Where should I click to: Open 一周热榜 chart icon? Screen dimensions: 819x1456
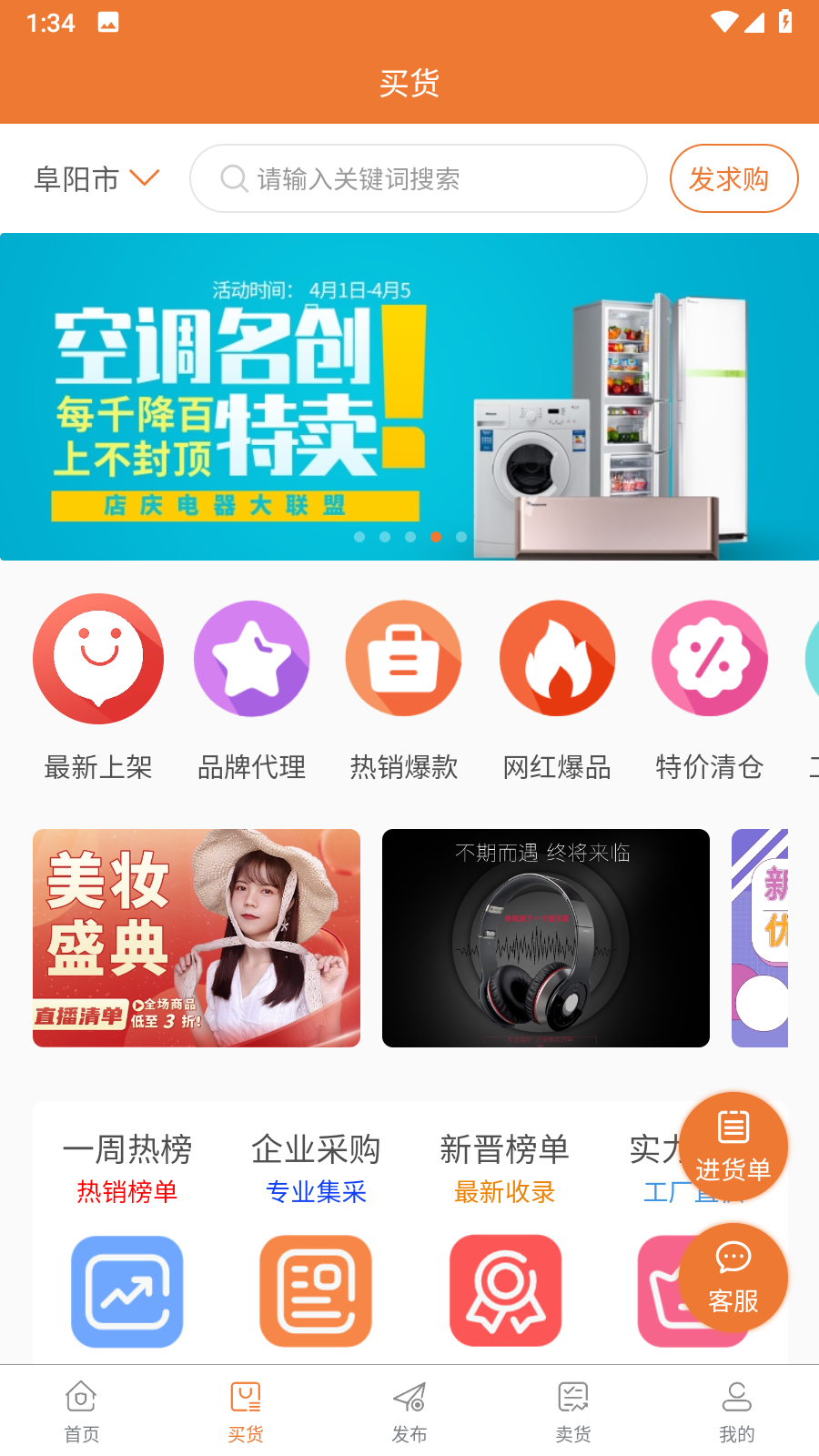click(x=126, y=1291)
